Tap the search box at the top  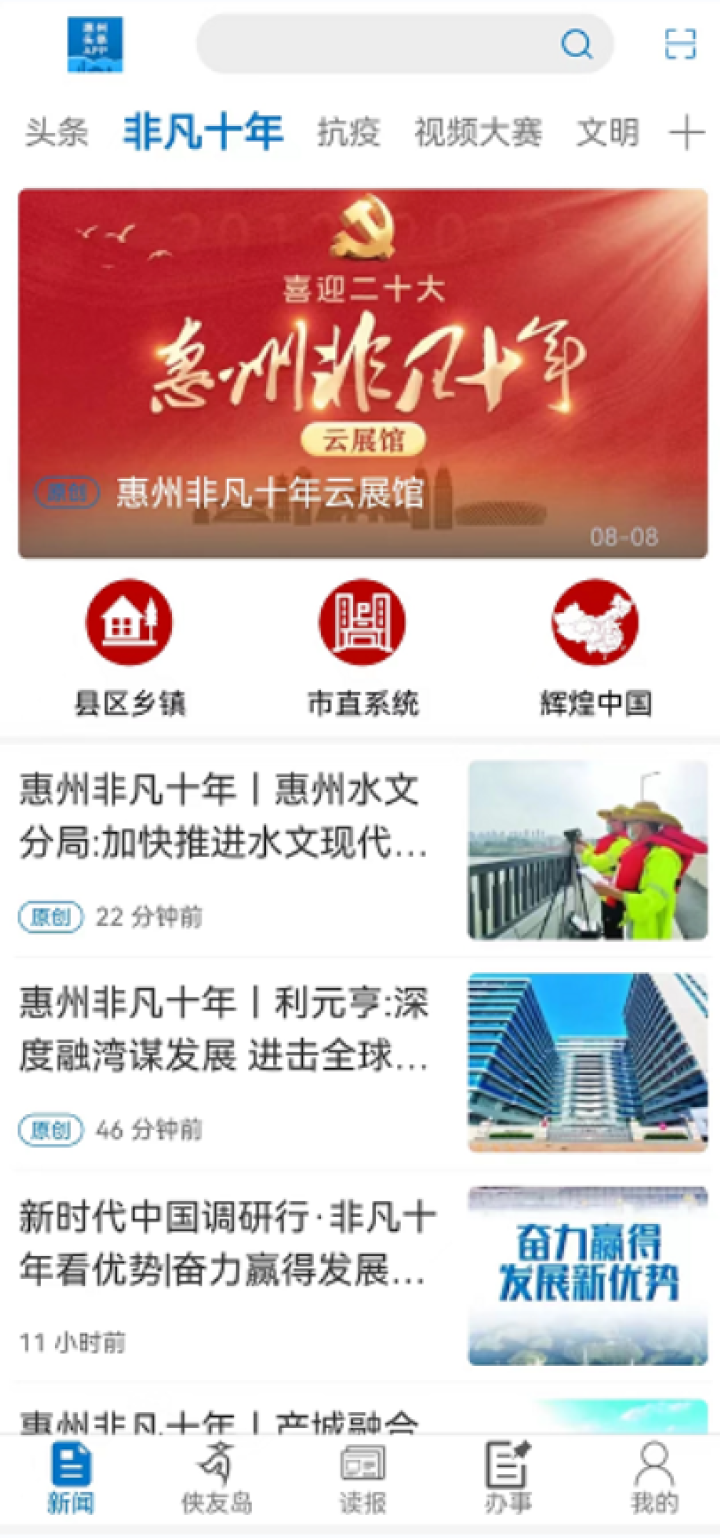[405, 44]
